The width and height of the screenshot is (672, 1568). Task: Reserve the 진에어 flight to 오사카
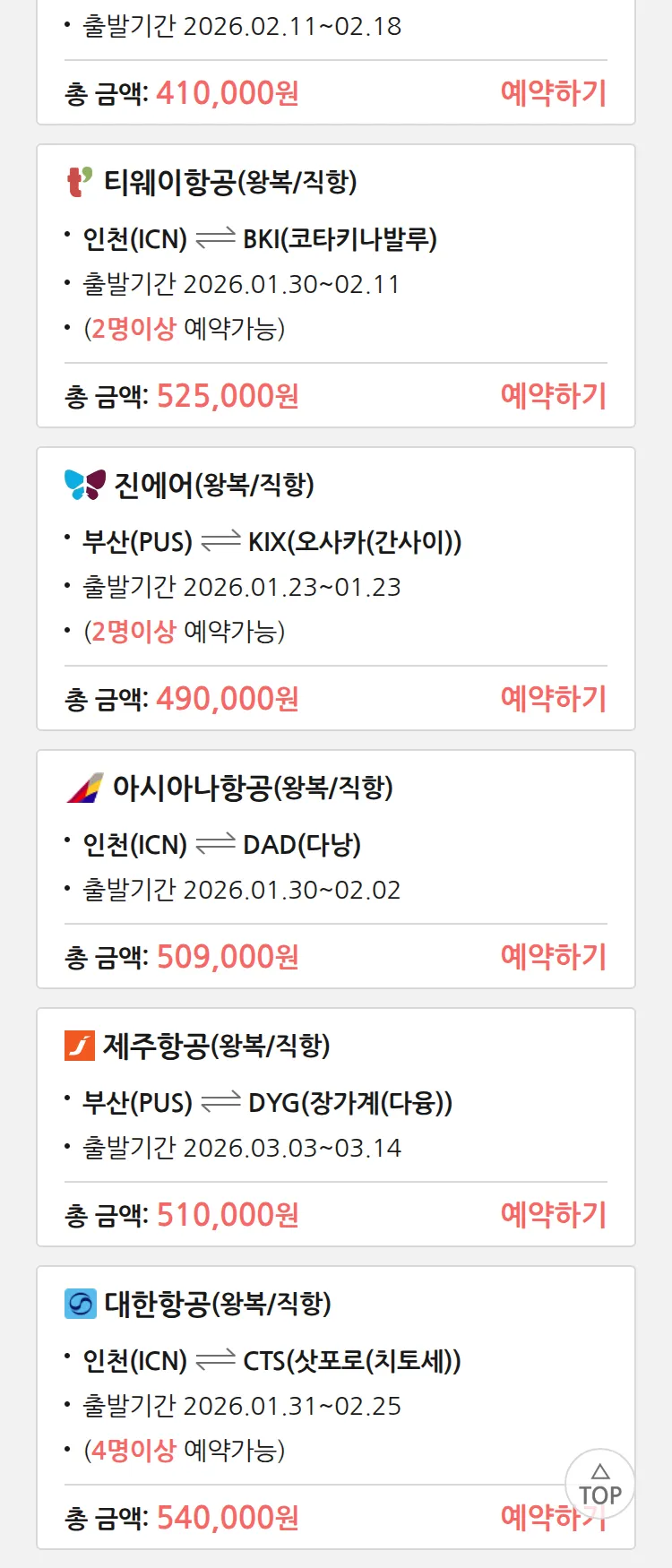tap(553, 699)
